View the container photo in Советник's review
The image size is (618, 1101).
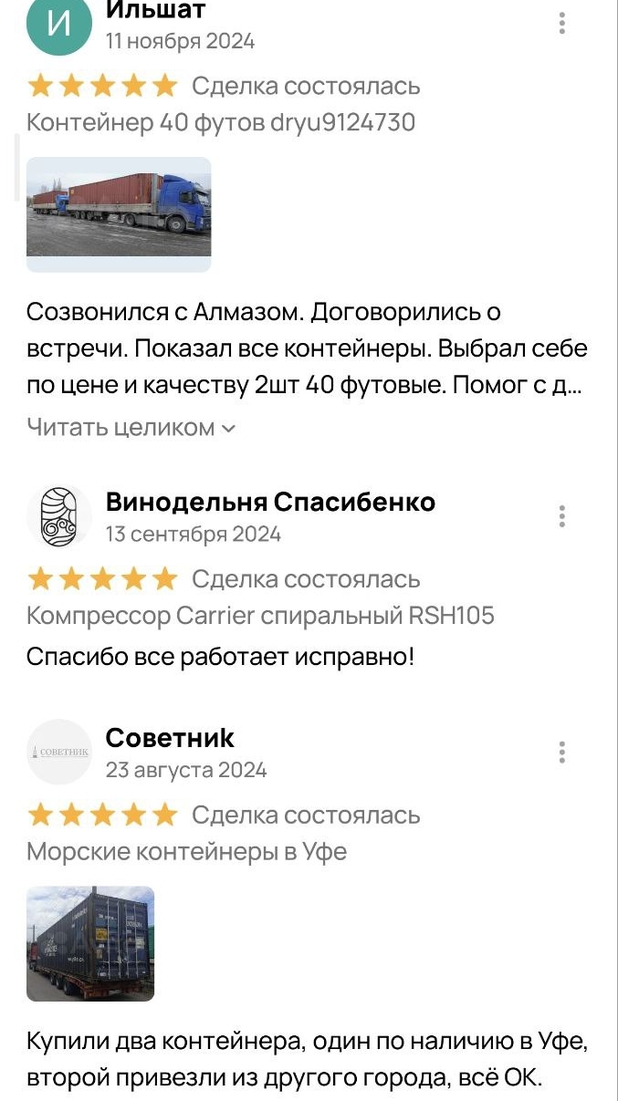pos(90,943)
